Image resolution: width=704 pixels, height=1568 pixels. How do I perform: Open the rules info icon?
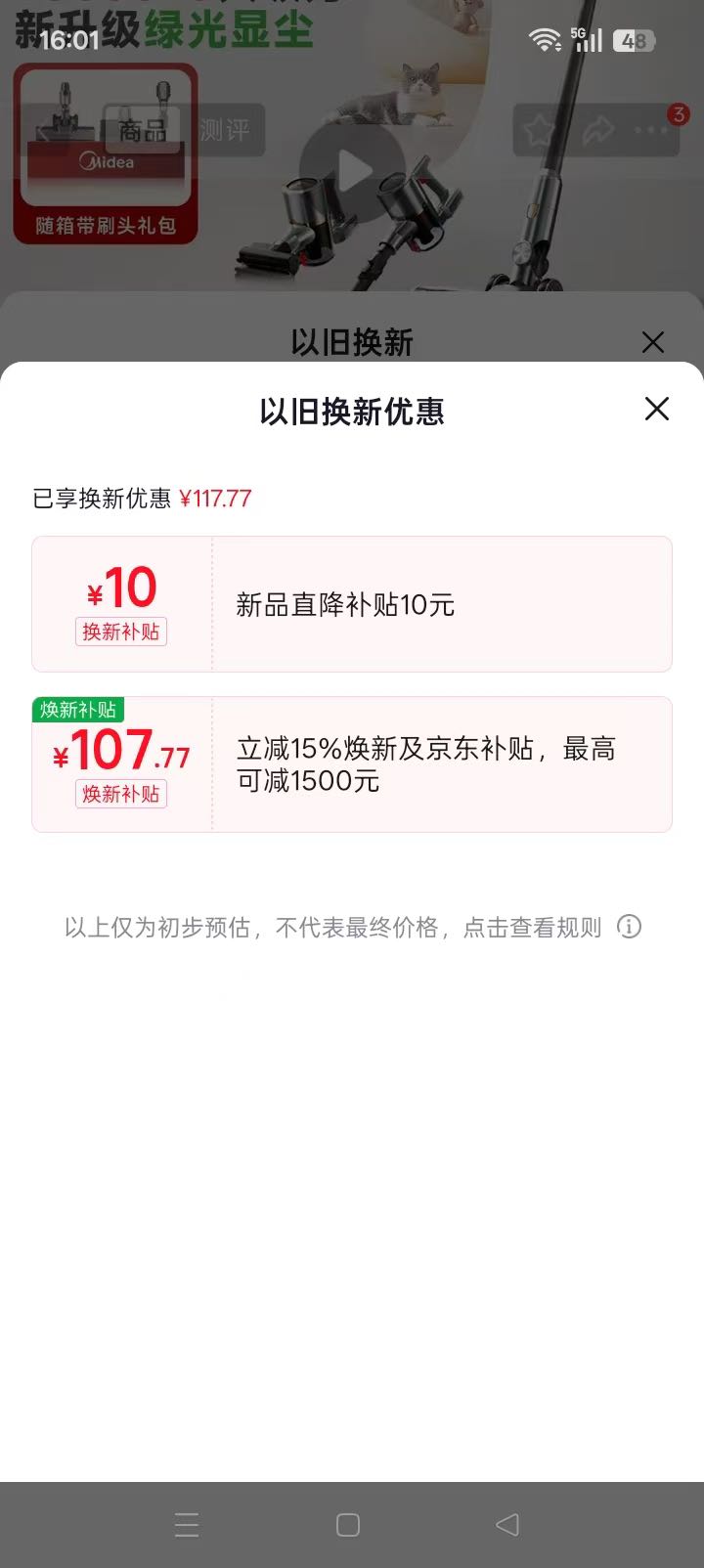click(629, 926)
